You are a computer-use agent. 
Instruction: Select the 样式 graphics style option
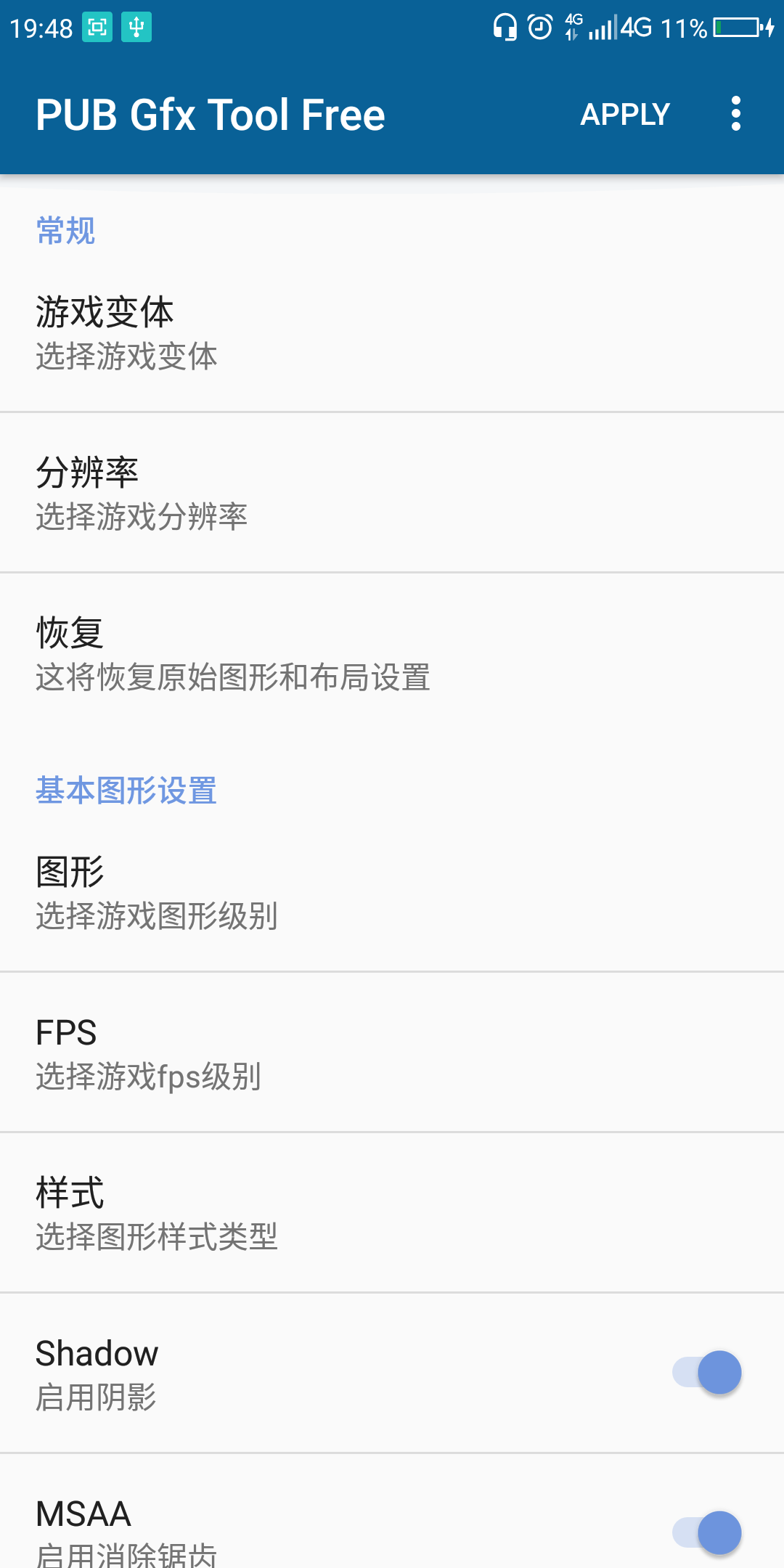tap(392, 1214)
